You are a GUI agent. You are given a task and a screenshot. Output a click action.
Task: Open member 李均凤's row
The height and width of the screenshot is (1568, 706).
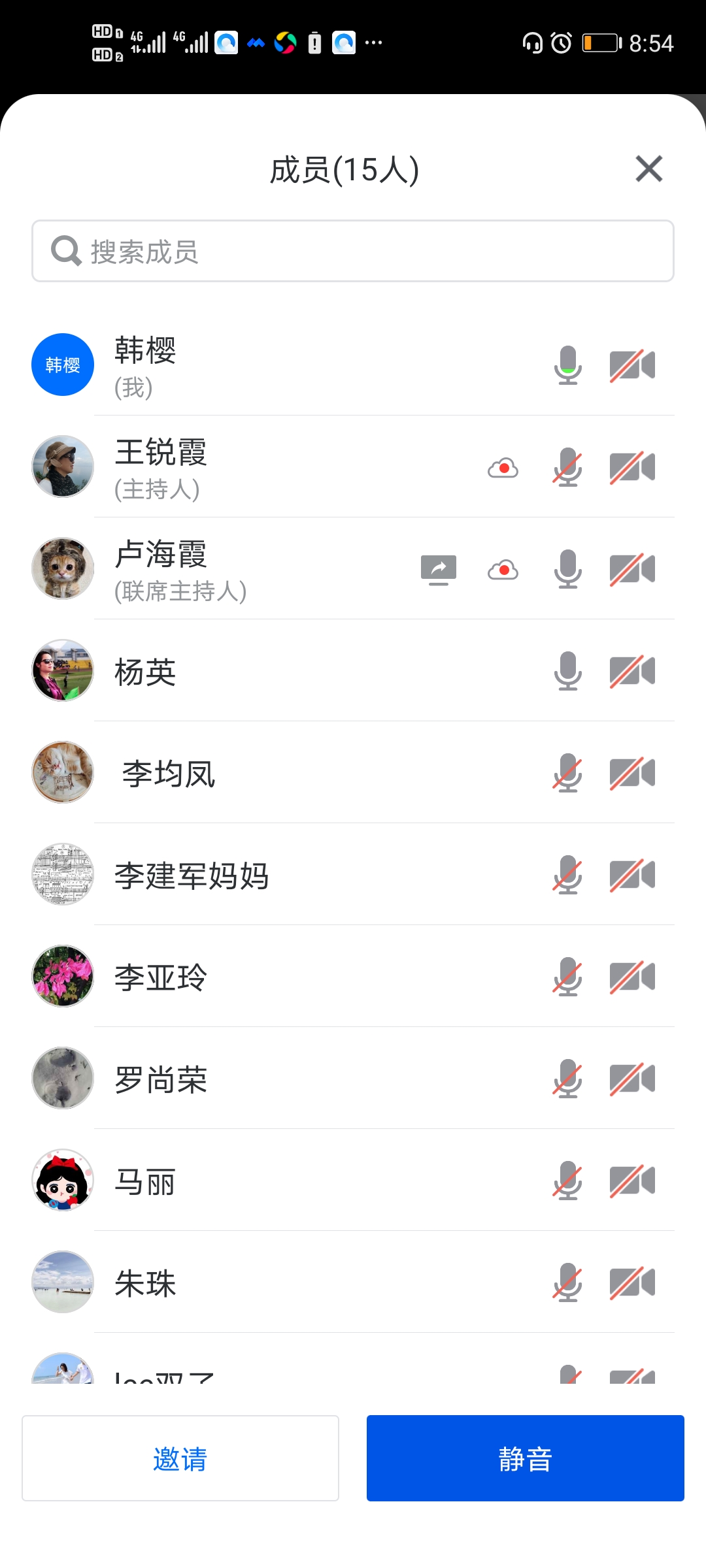pyautogui.click(x=261, y=773)
